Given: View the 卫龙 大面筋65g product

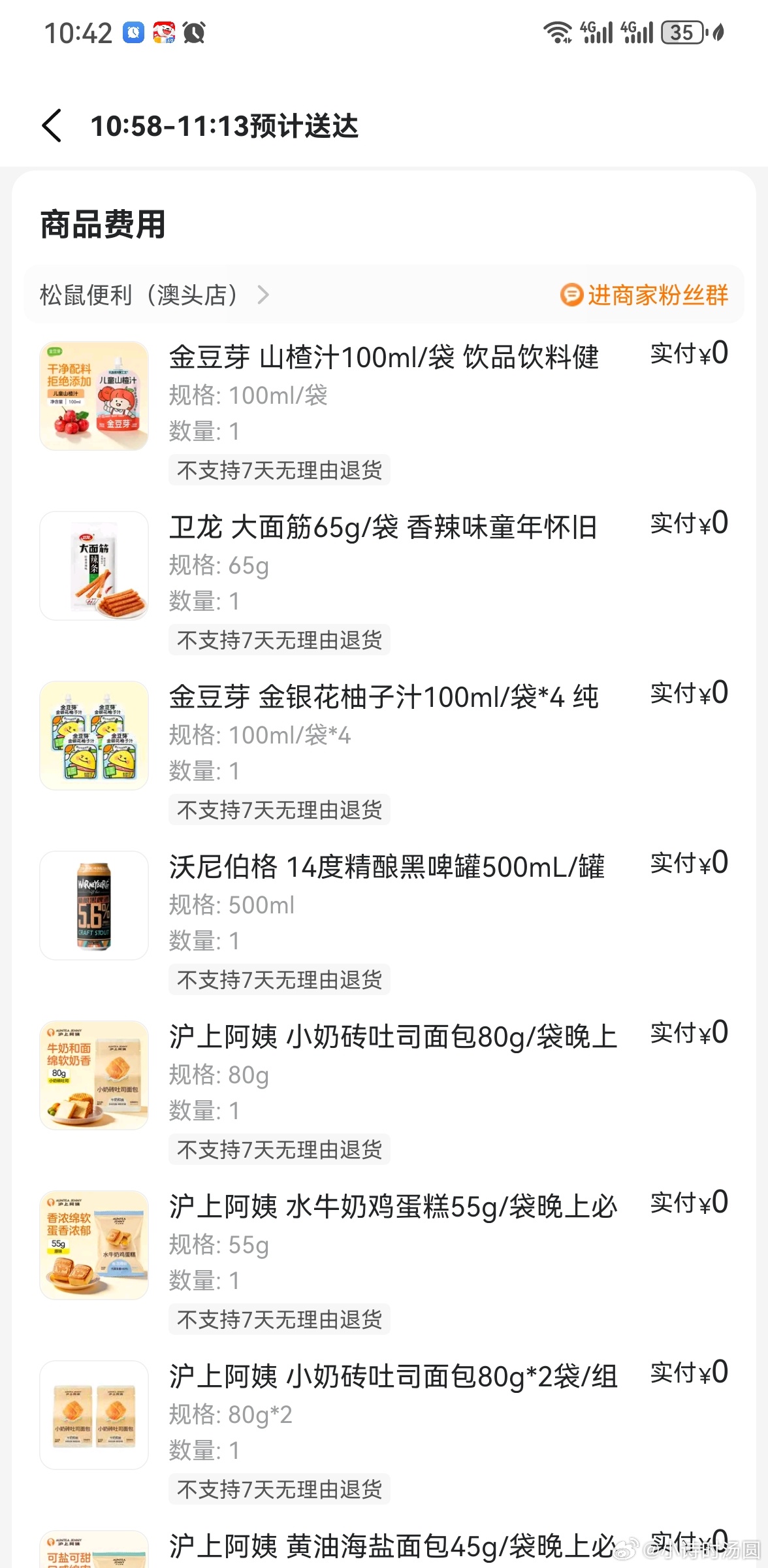Looking at the screenshot, I should point(383,527).
